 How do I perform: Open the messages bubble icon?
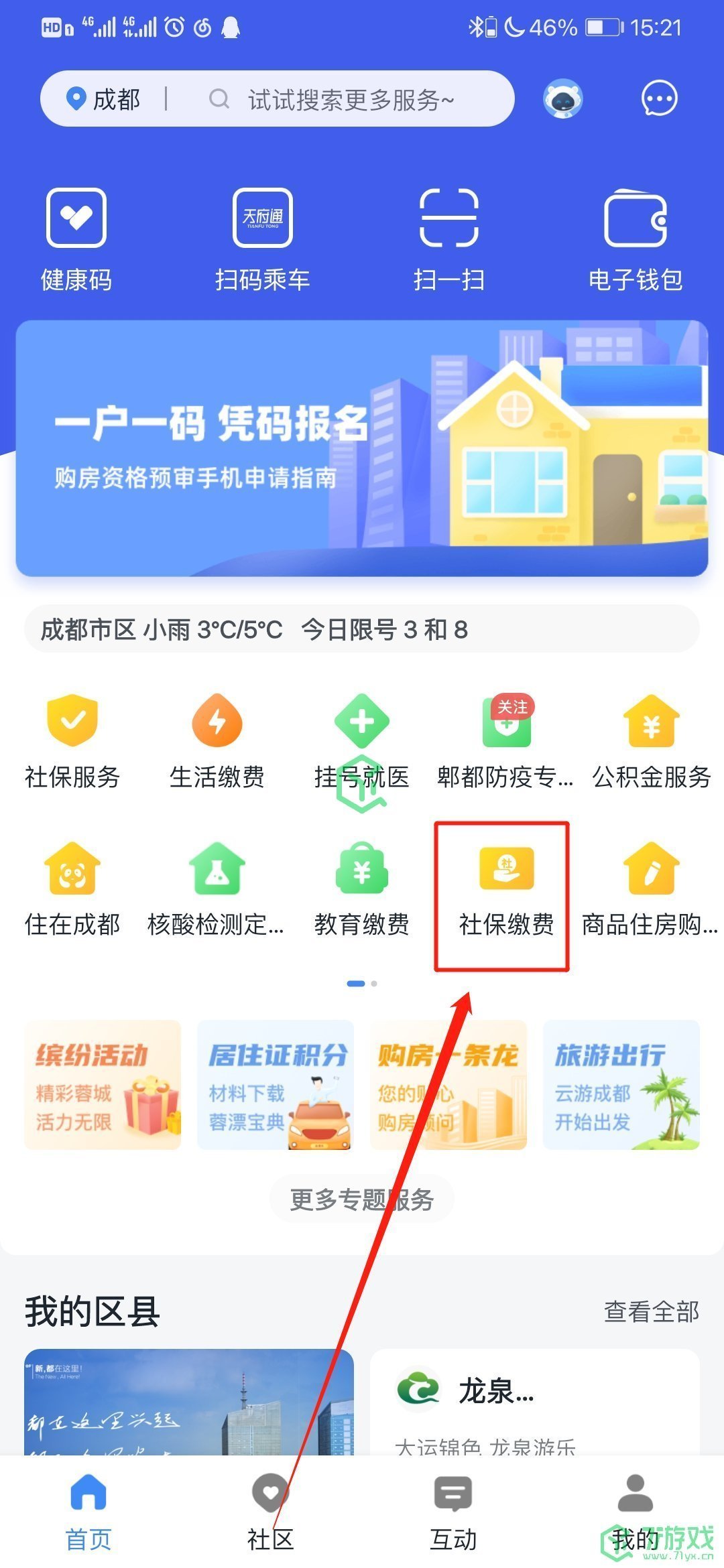tap(659, 99)
